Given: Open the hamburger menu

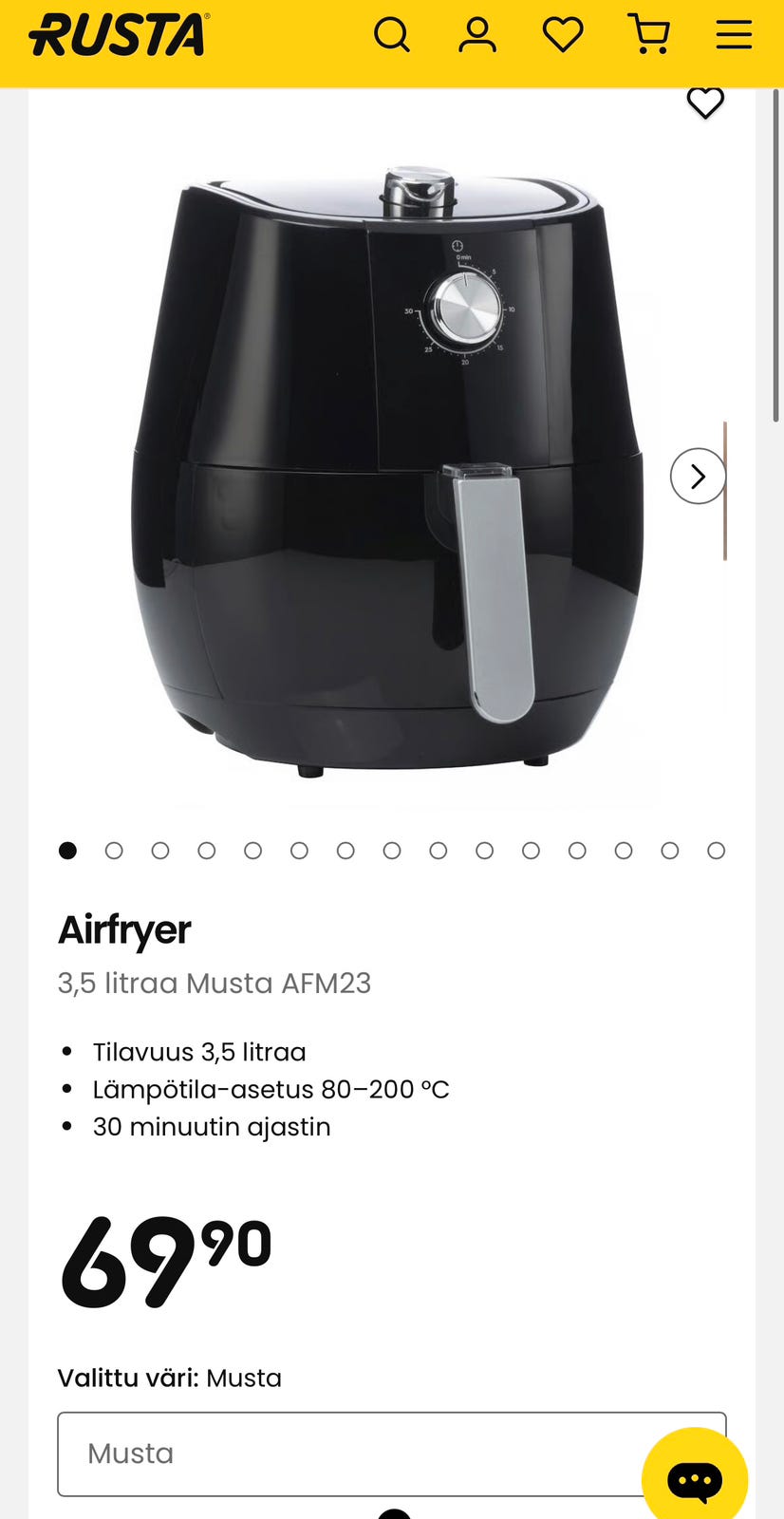Looking at the screenshot, I should tap(734, 36).
